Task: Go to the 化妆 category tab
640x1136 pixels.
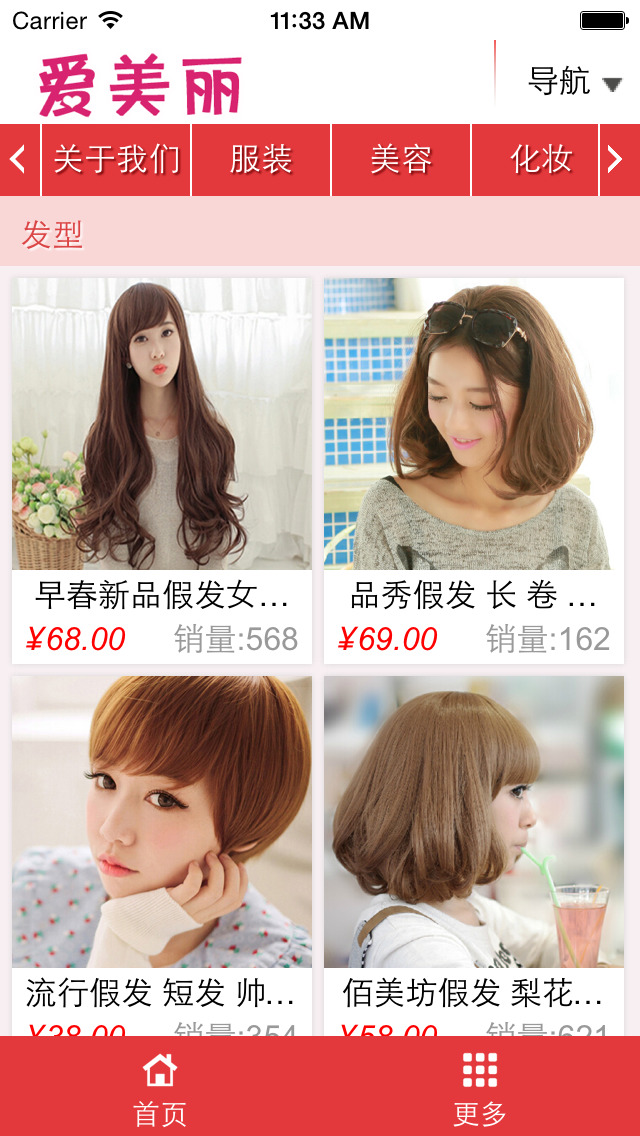Action: pos(540,159)
